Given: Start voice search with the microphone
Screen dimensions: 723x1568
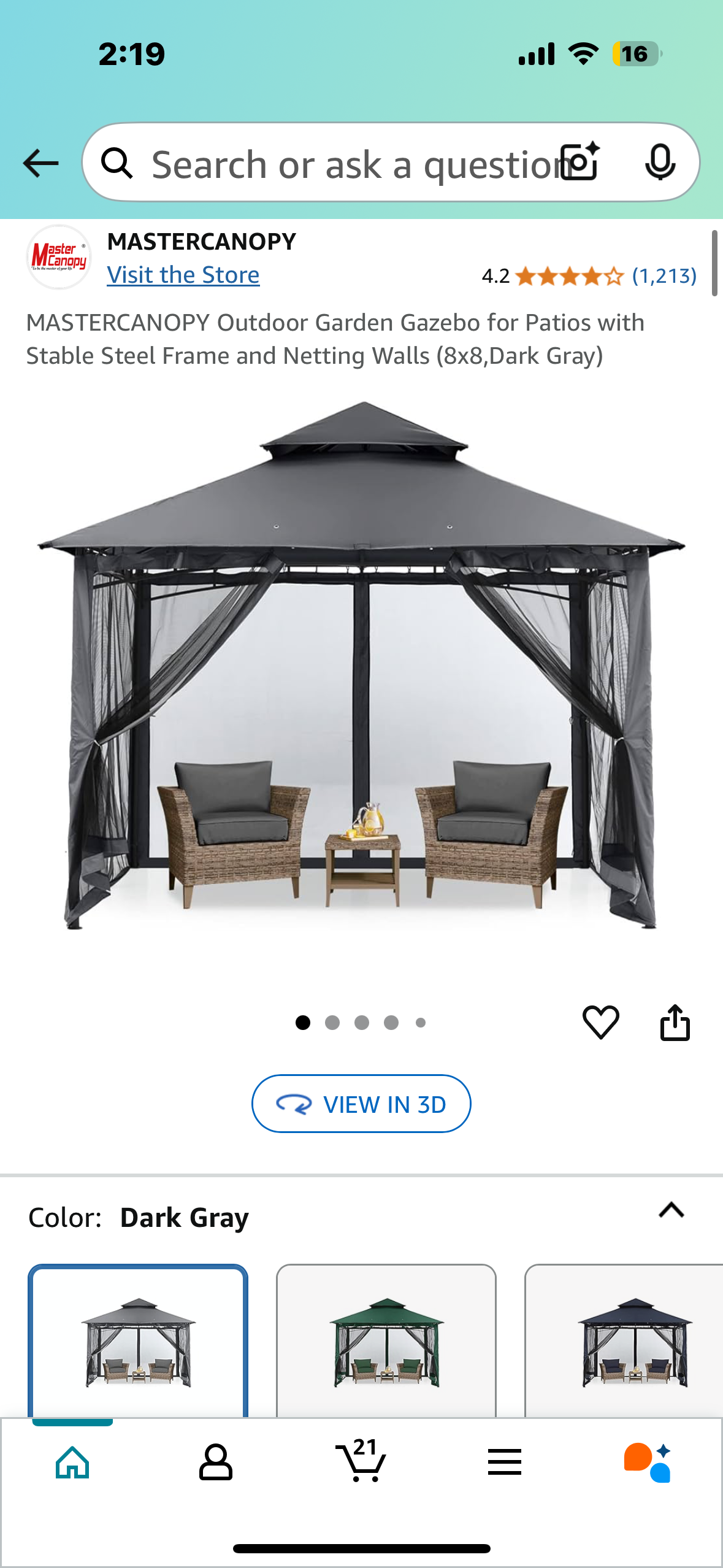Looking at the screenshot, I should tap(660, 163).
